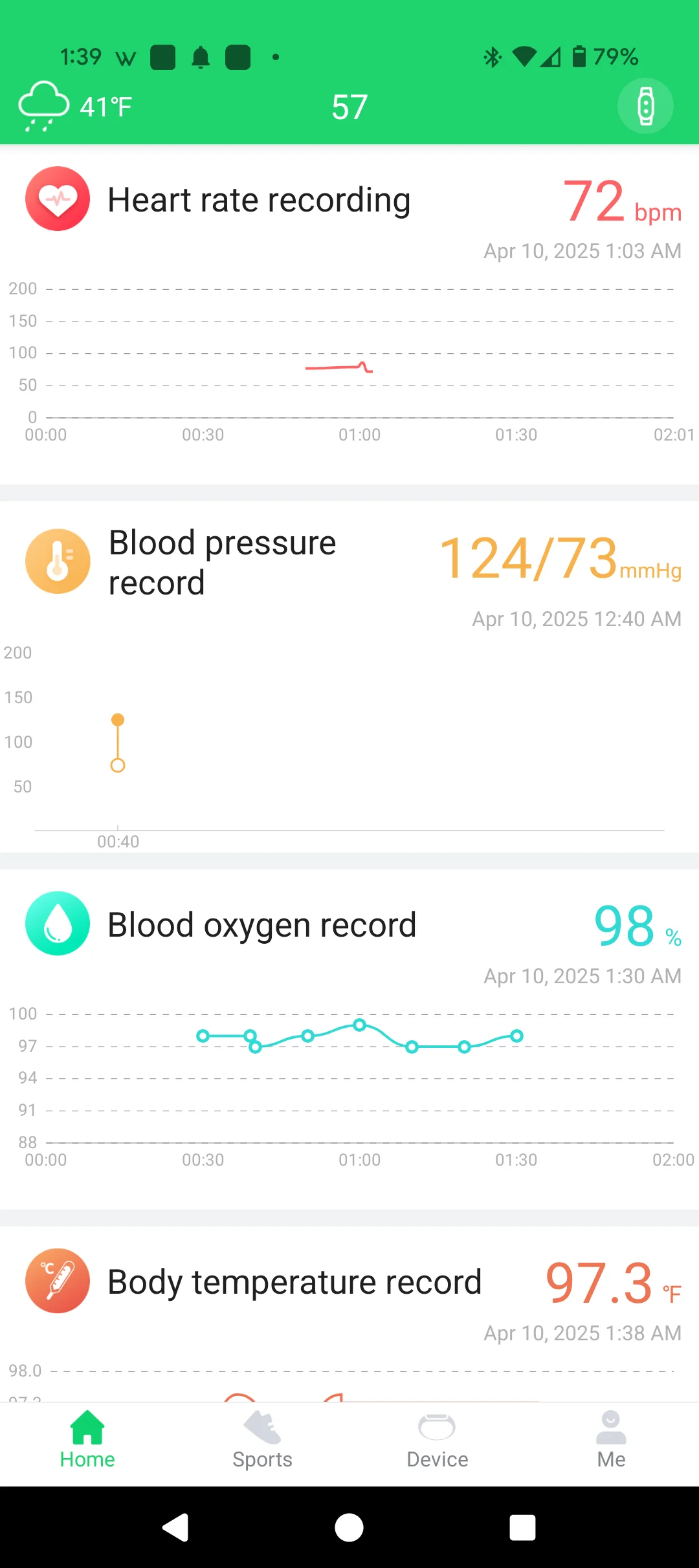Open the Me profile tab
Viewport: 699px width, 1568px height.
pos(611,1440)
